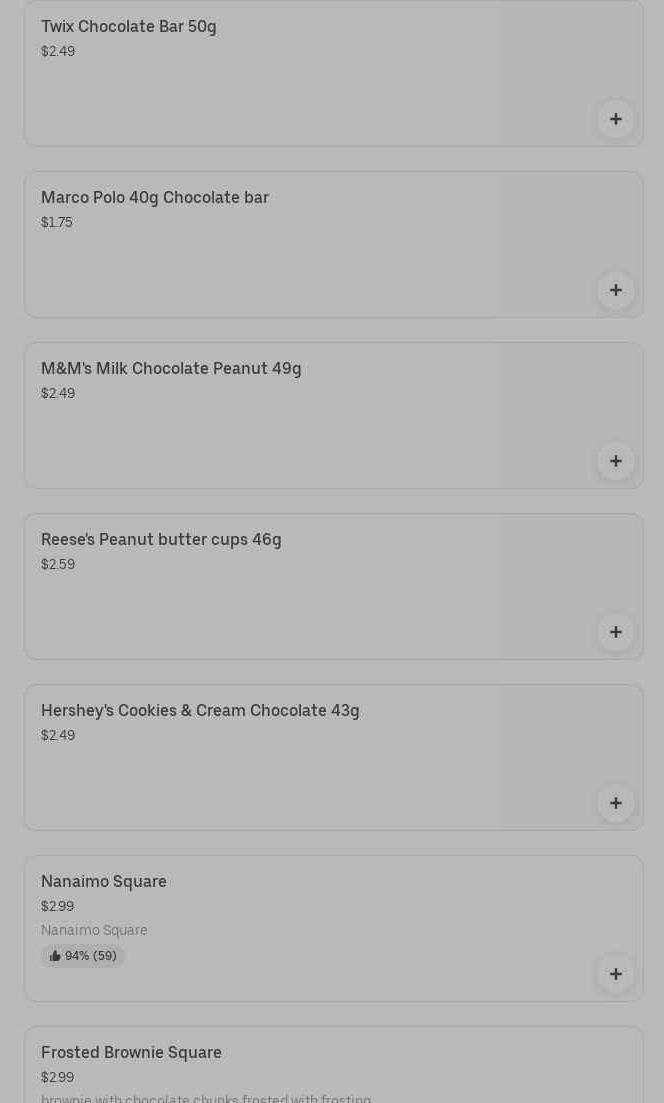Open Hershey's Cookies & Cream item card
Viewport: 664px width, 1103px height.
coord(333,757)
